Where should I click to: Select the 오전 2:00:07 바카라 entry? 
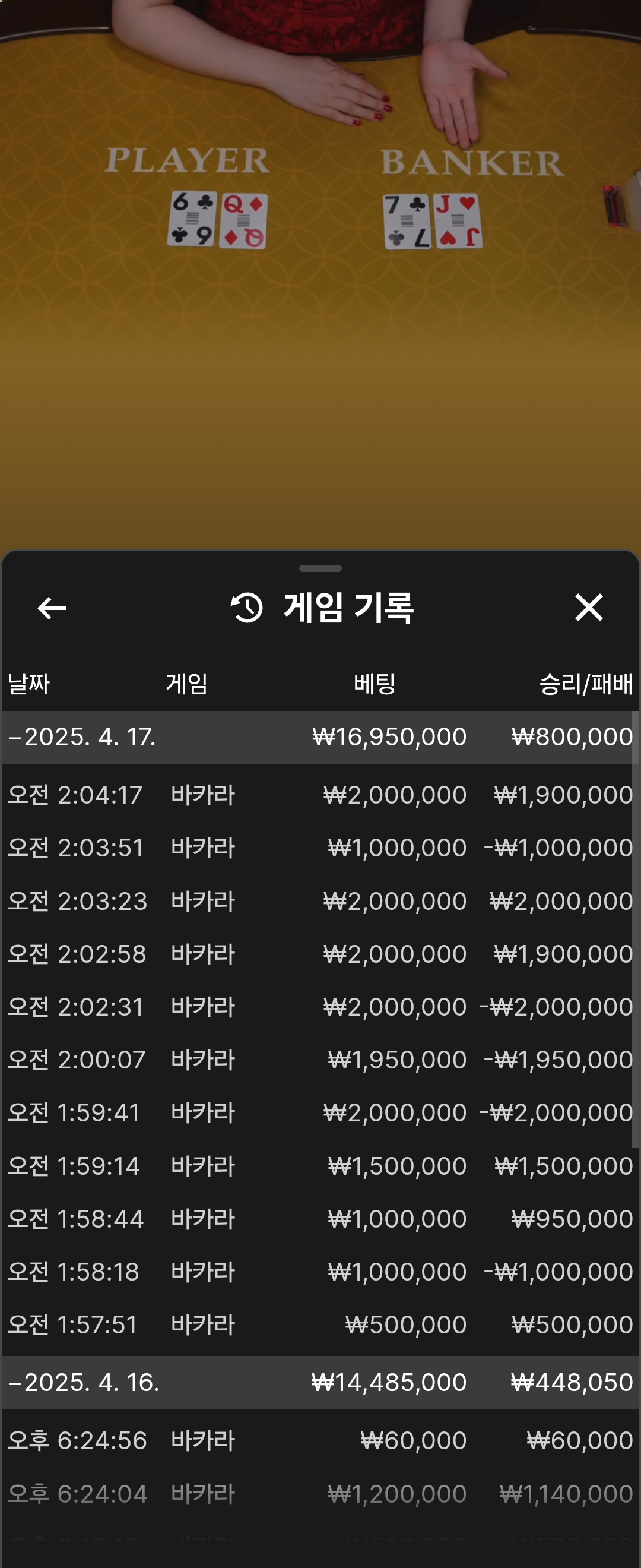[x=320, y=1060]
